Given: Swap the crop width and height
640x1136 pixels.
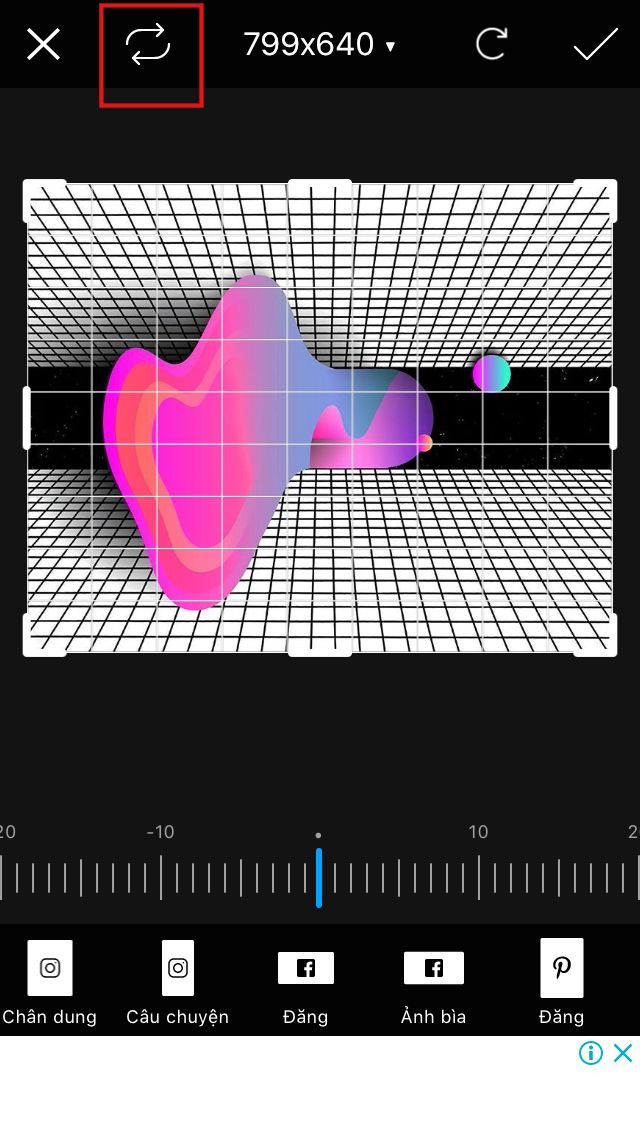Looking at the screenshot, I should (148, 45).
